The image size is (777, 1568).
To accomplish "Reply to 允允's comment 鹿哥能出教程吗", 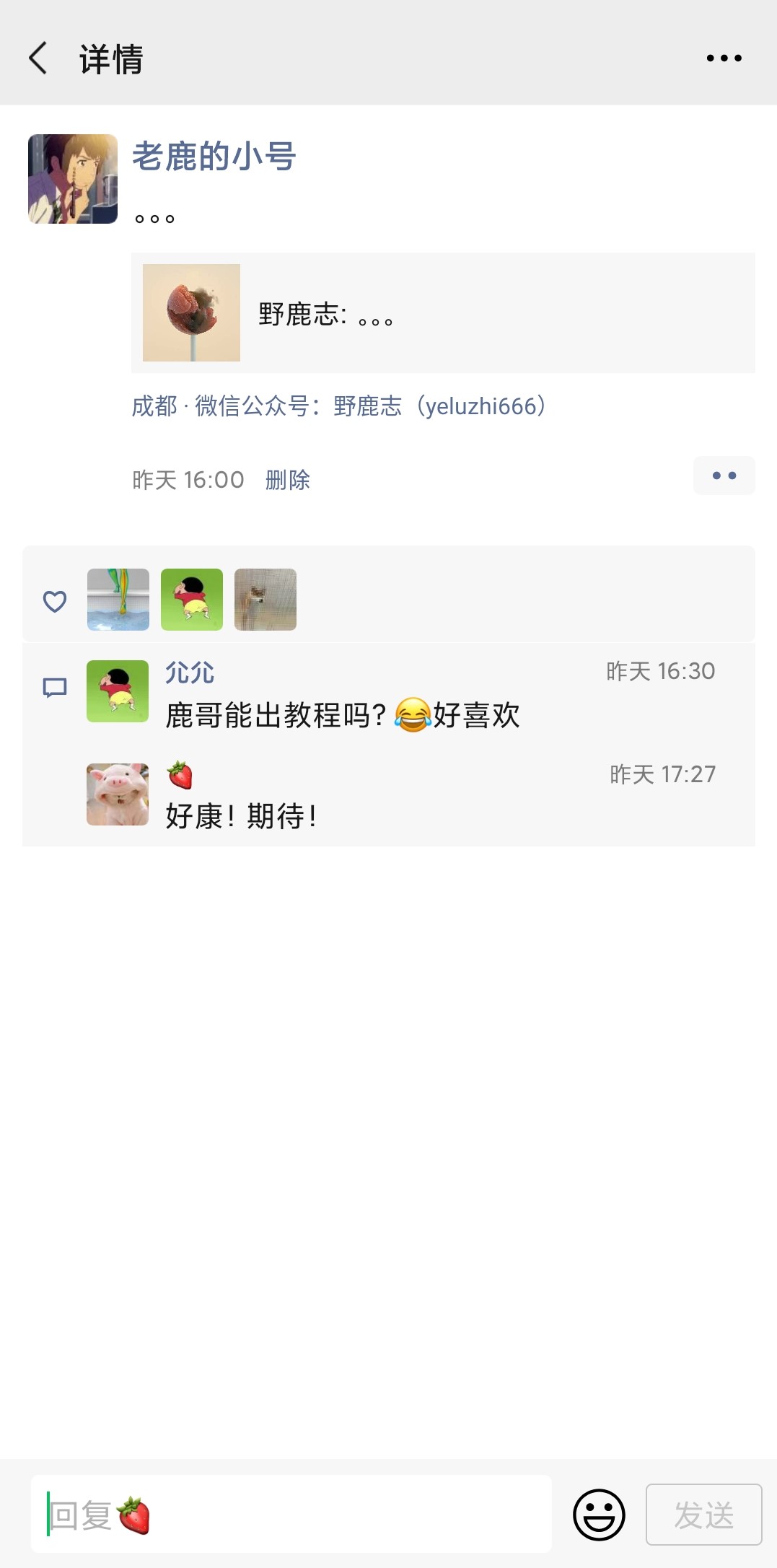I will (343, 715).
